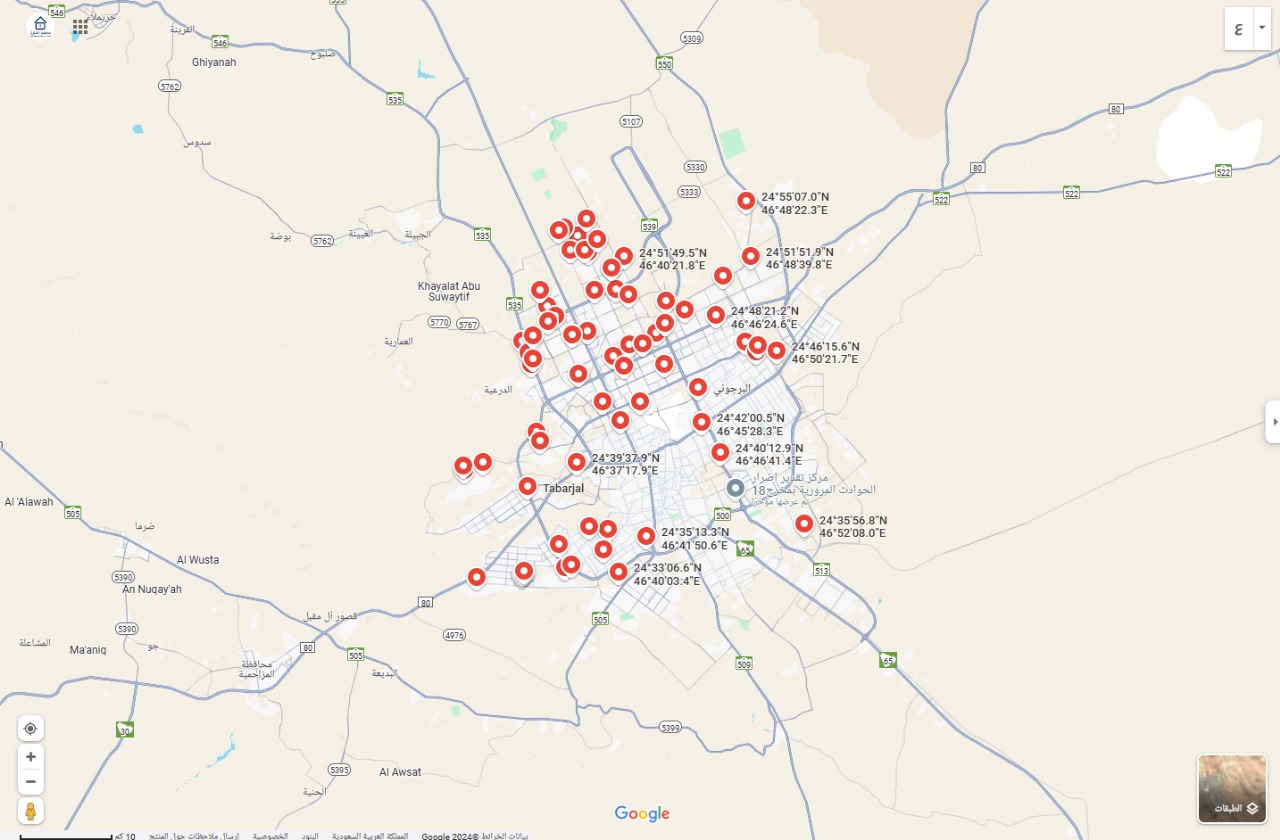Open the send product feedback link
This screenshot has height=840, width=1280.
[x=194, y=835]
